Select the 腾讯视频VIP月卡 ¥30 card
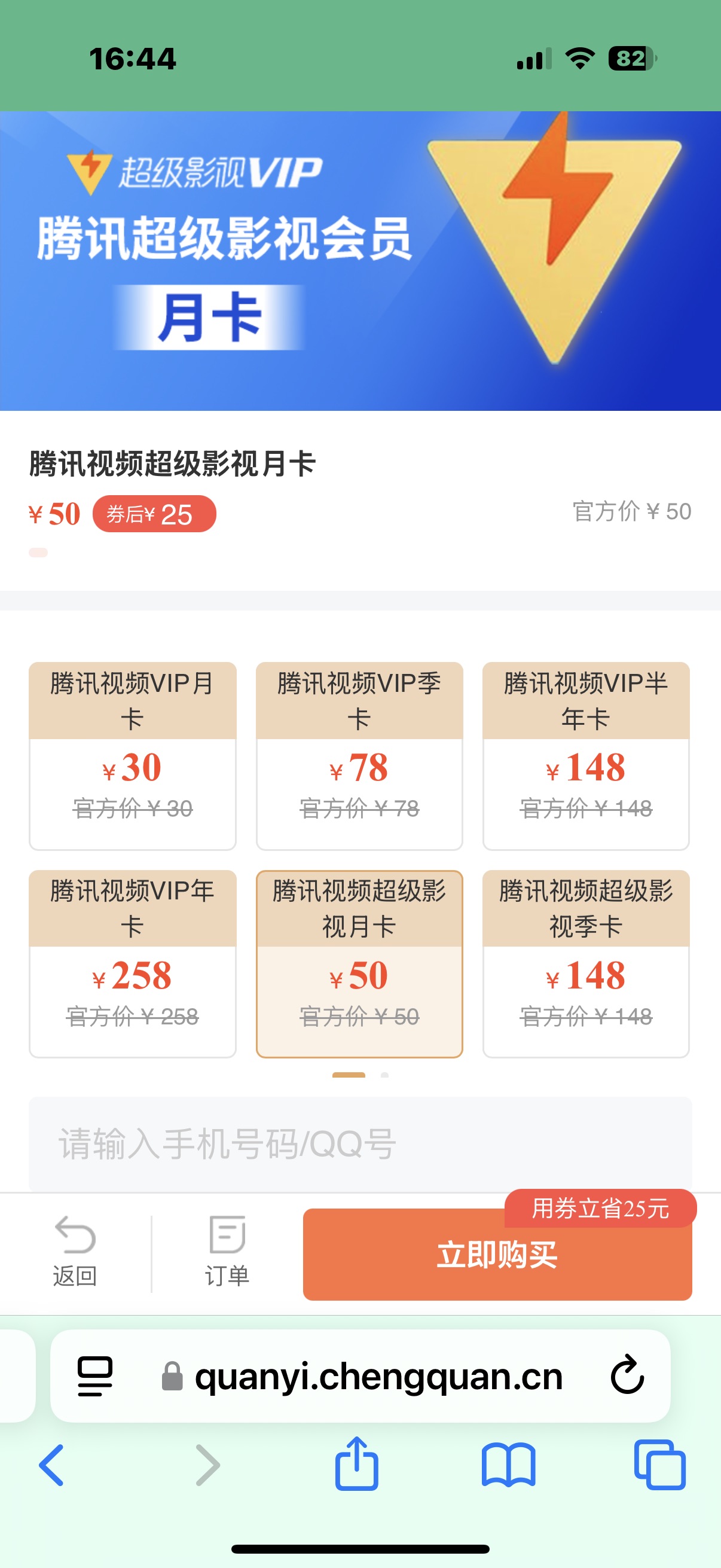This screenshot has width=721, height=1568. click(x=132, y=755)
